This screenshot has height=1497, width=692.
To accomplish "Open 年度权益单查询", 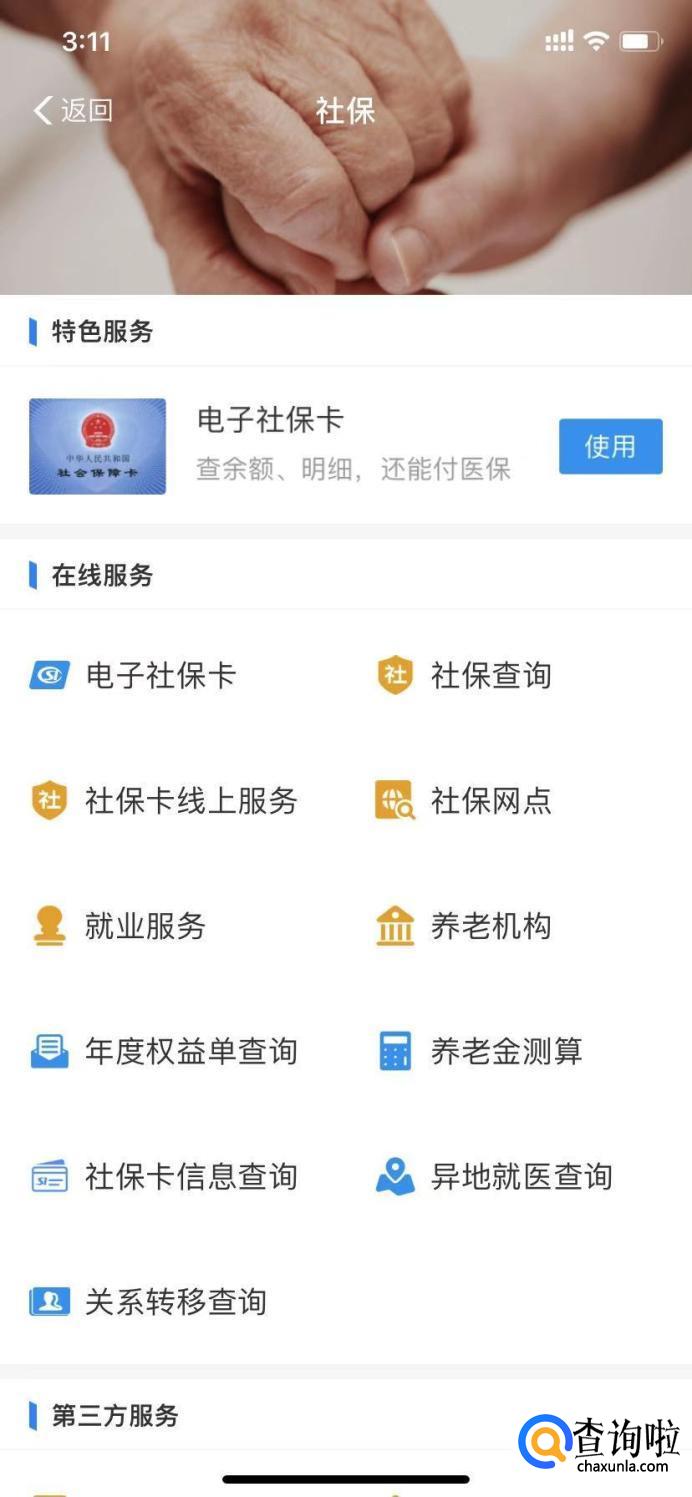I will pyautogui.click(x=165, y=1051).
